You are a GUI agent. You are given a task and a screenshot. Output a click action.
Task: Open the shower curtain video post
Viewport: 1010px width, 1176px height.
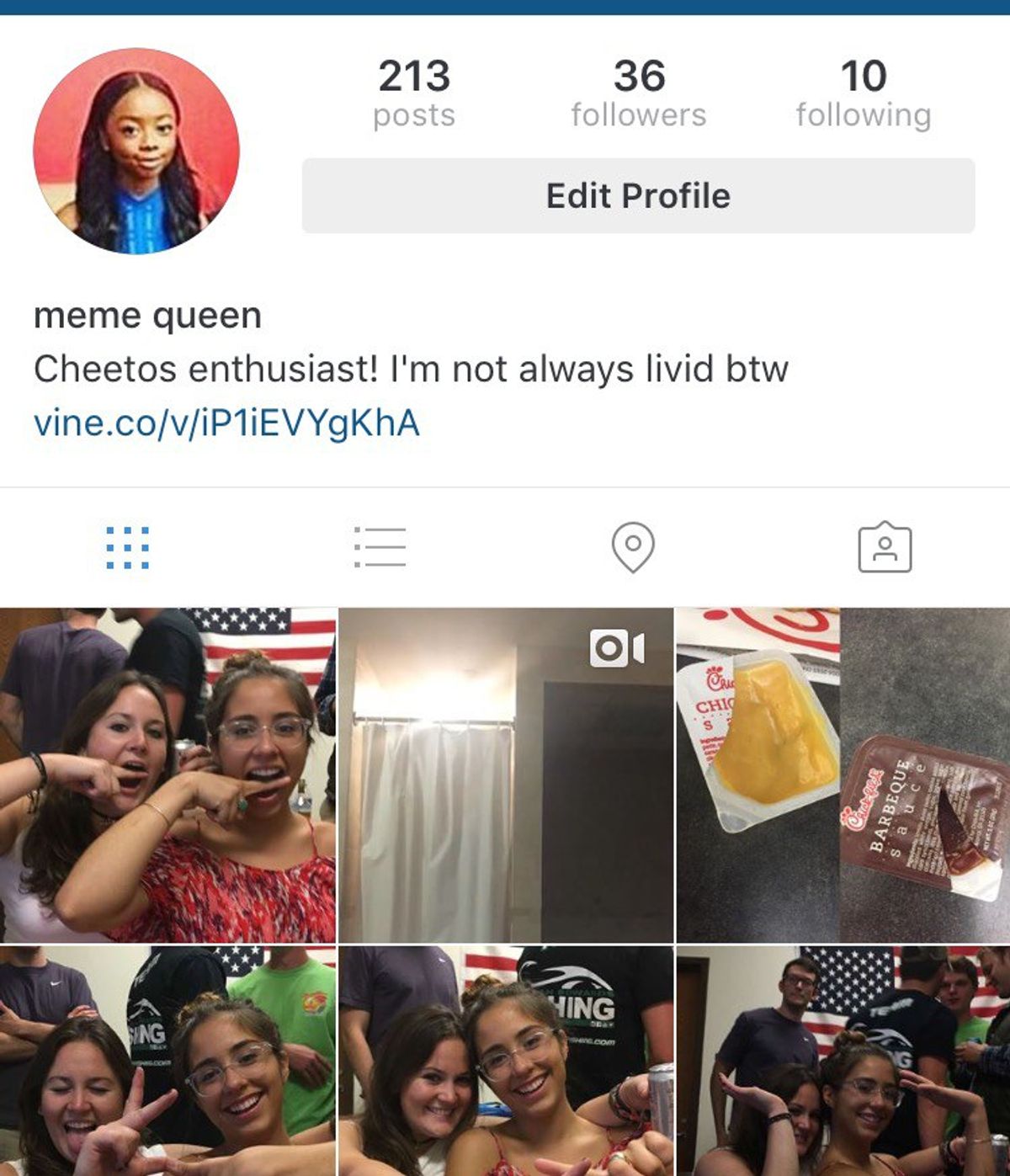point(505,774)
